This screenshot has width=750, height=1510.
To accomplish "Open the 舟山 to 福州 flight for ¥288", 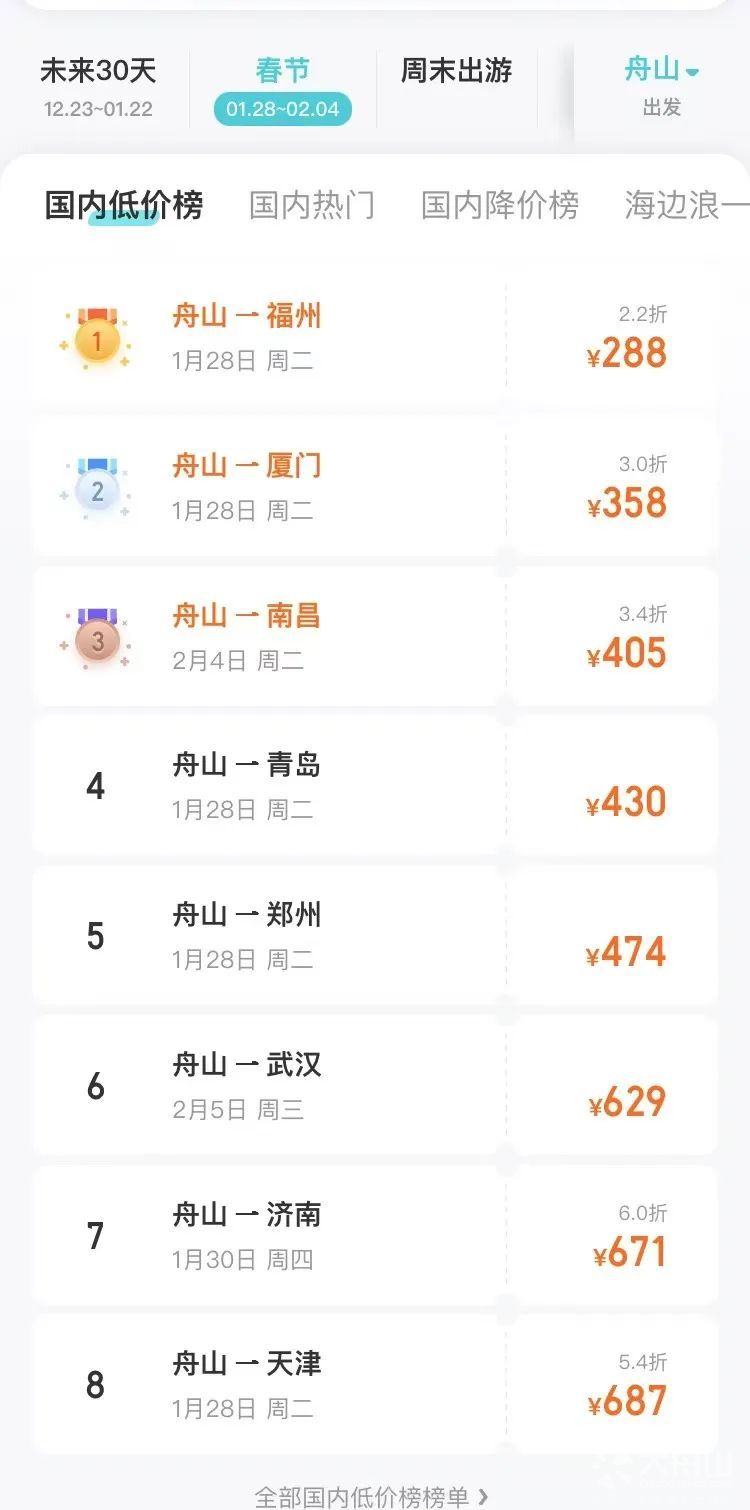I will 375,337.
